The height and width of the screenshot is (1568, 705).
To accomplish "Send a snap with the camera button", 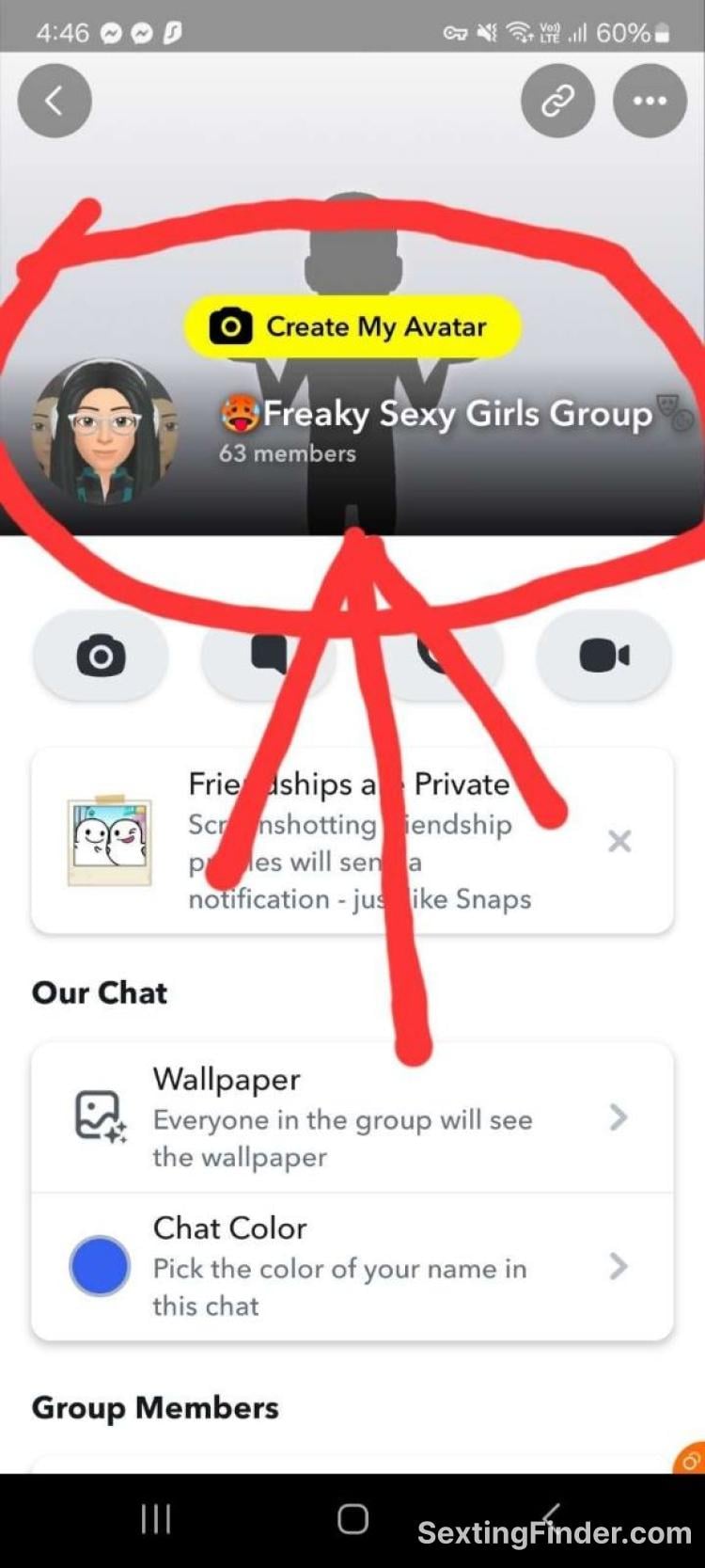I will (x=102, y=656).
